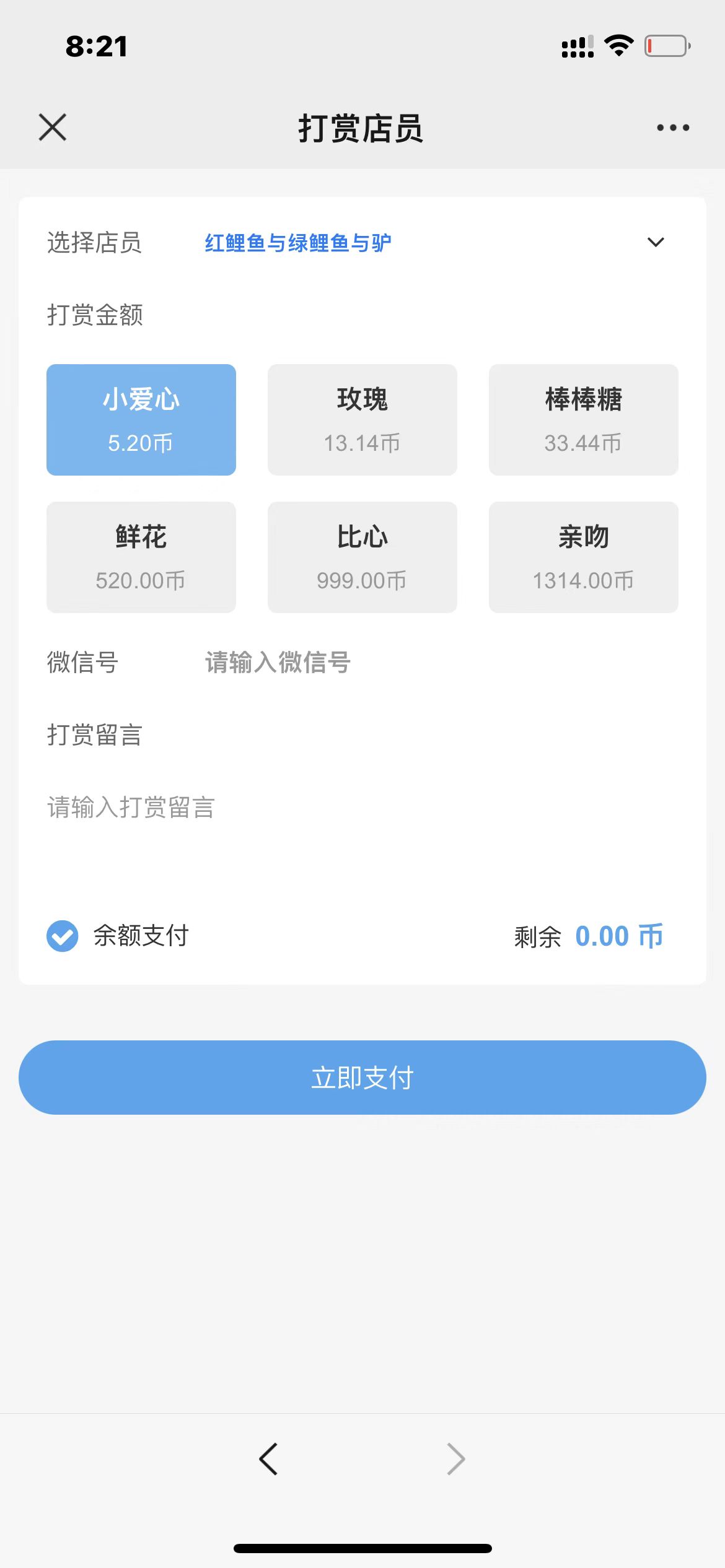Expand the 选择店员 staff dropdown

click(655, 242)
